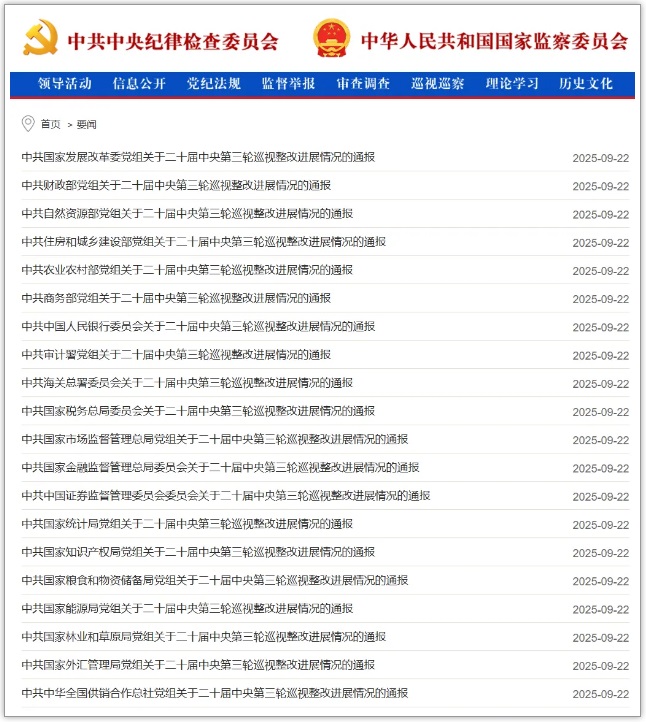Open the 中共审计署党组 notice

(x=176, y=354)
